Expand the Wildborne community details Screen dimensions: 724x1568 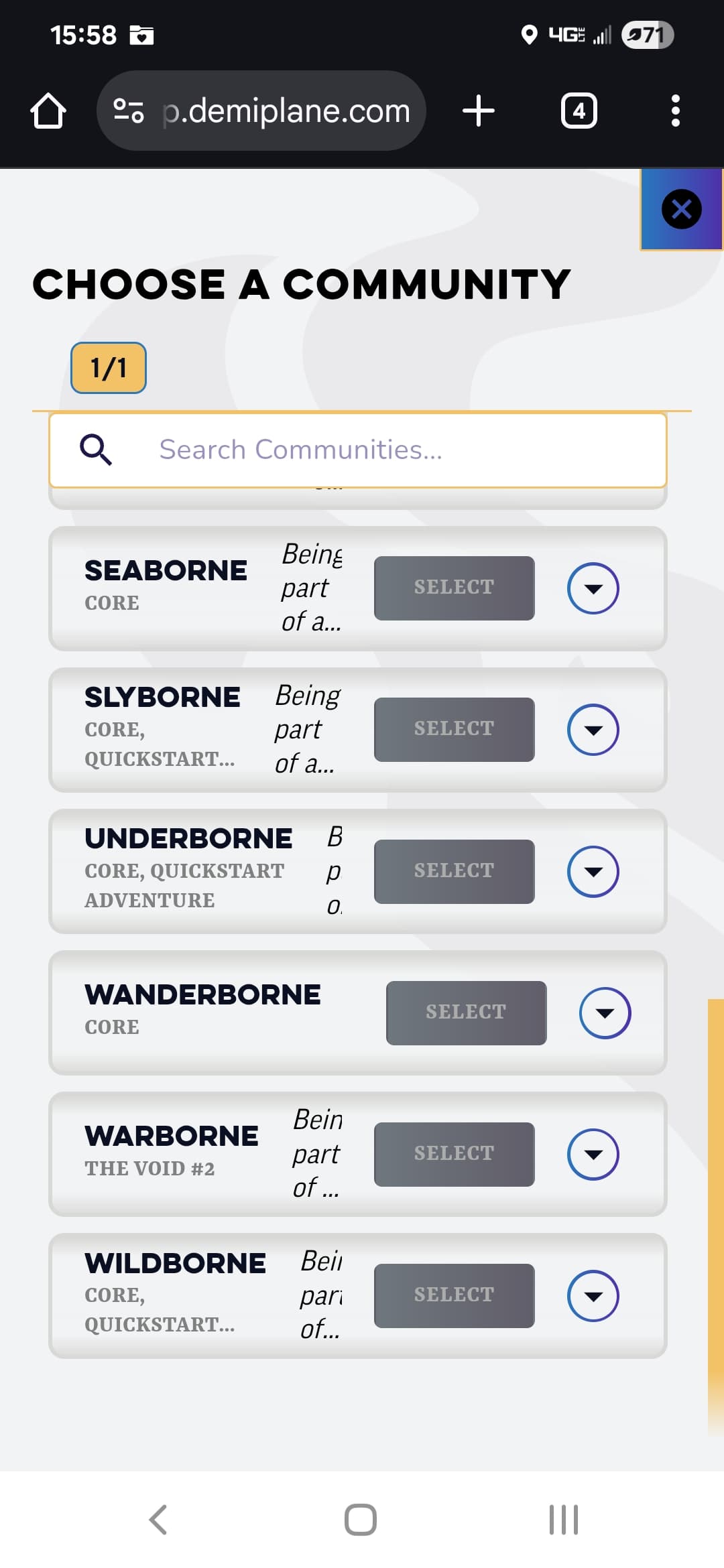(x=593, y=1296)
